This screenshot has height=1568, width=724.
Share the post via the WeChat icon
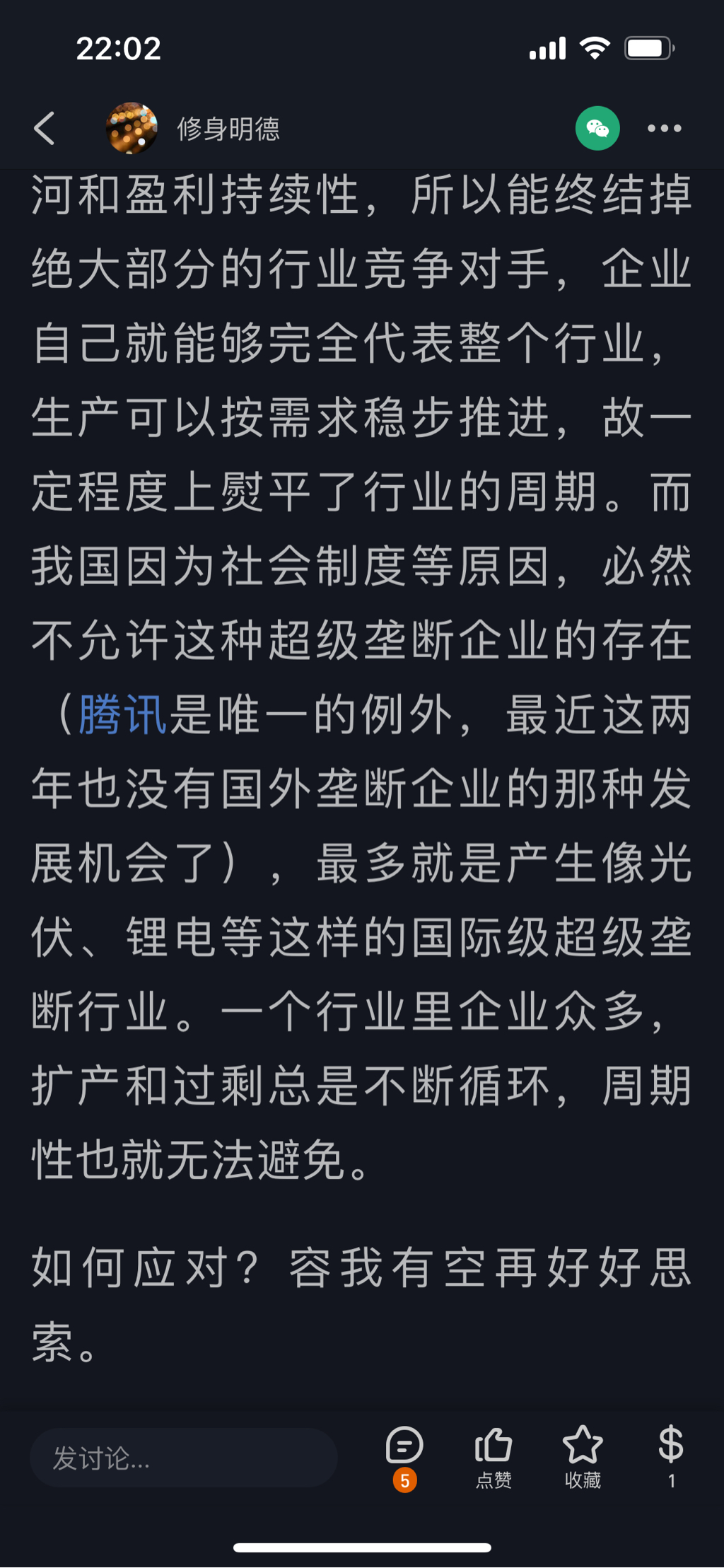point(597,129)
